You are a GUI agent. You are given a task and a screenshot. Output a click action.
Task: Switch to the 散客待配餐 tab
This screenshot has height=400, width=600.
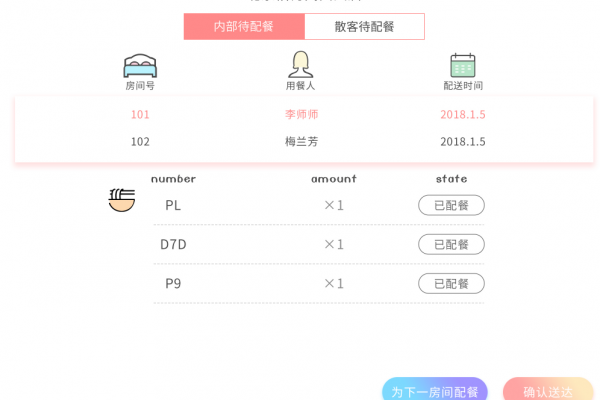[364, 27]
